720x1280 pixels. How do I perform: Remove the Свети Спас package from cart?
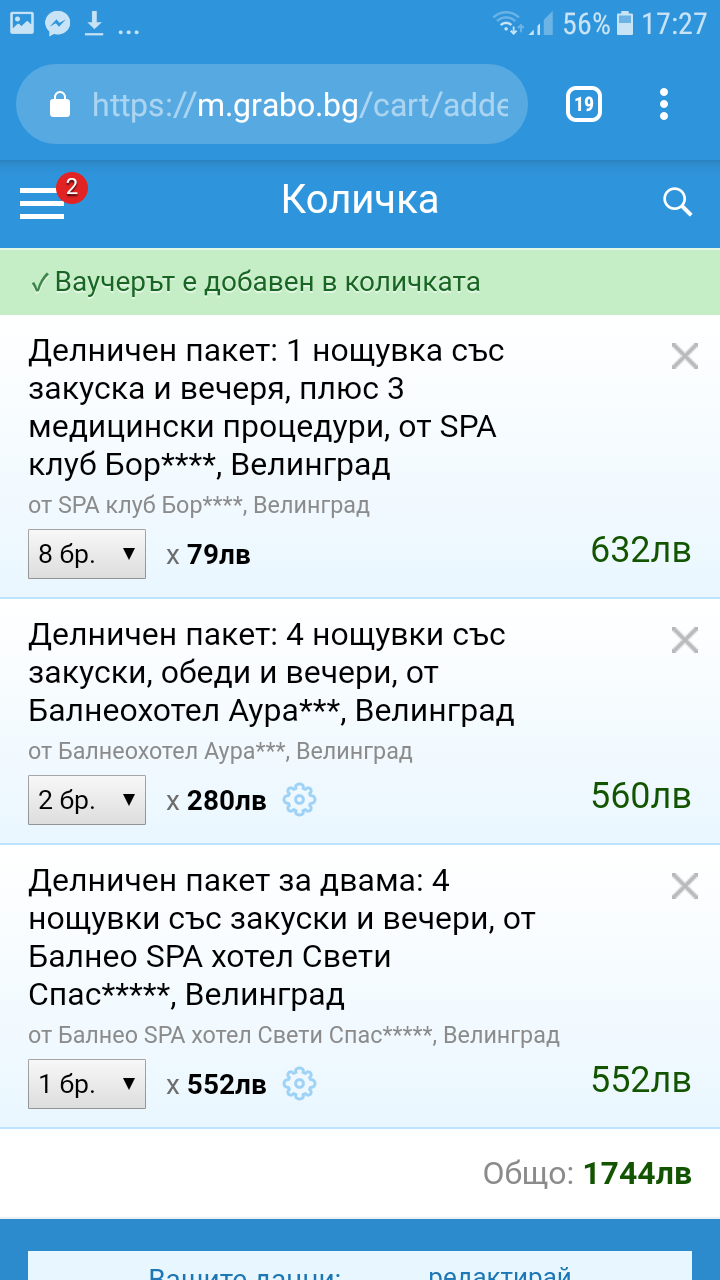pos(684,885)
